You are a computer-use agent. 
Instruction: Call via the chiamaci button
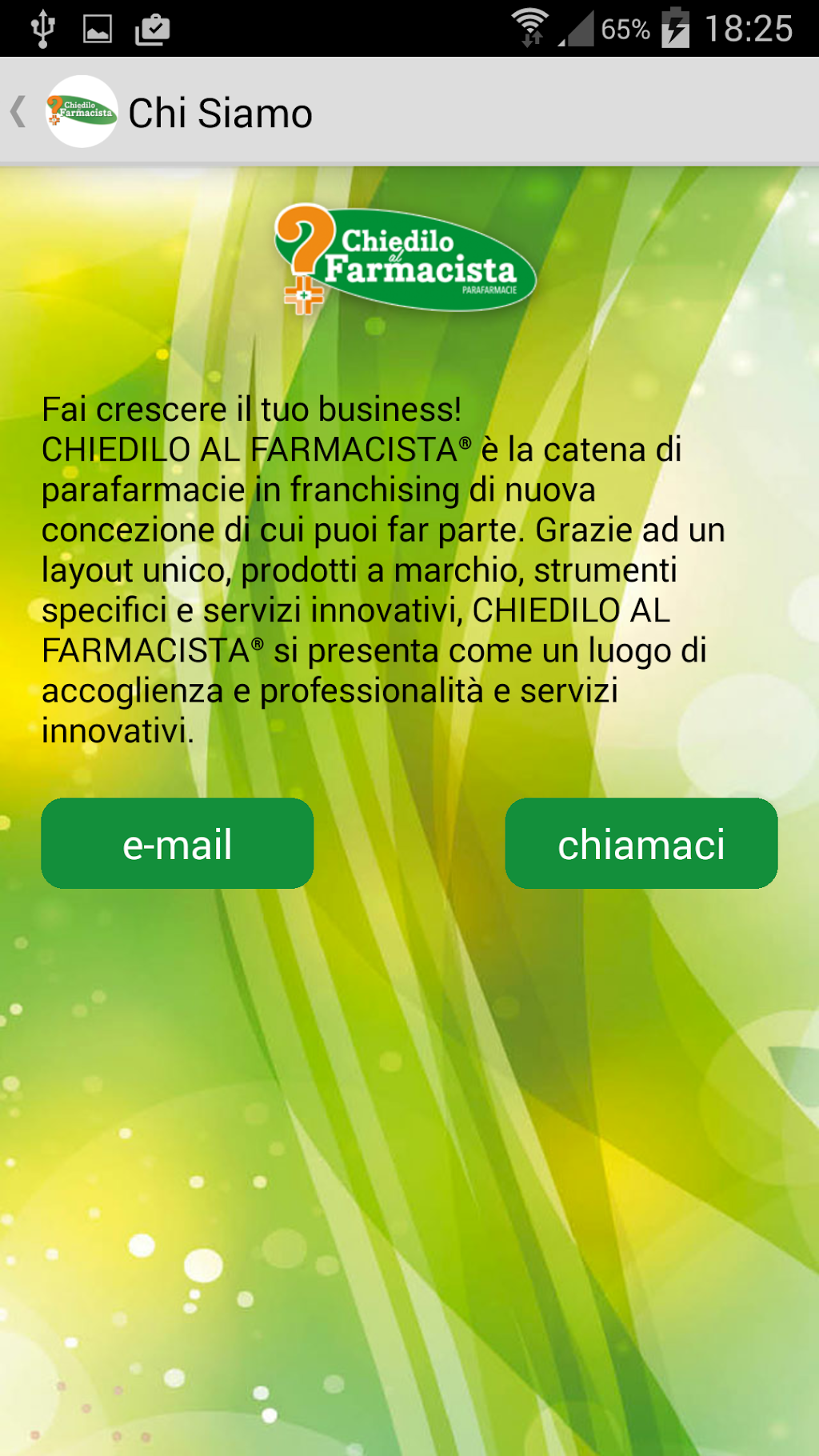(x=641, y=843)
